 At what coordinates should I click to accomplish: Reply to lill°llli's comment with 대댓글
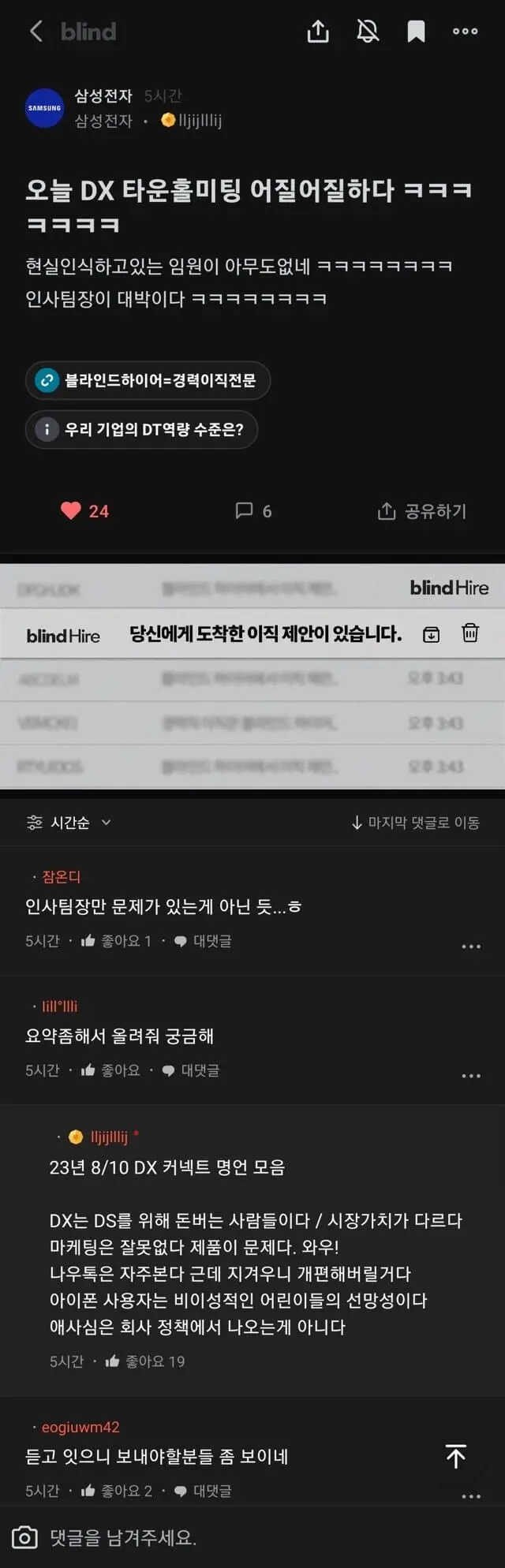[x=191, y=1070]
